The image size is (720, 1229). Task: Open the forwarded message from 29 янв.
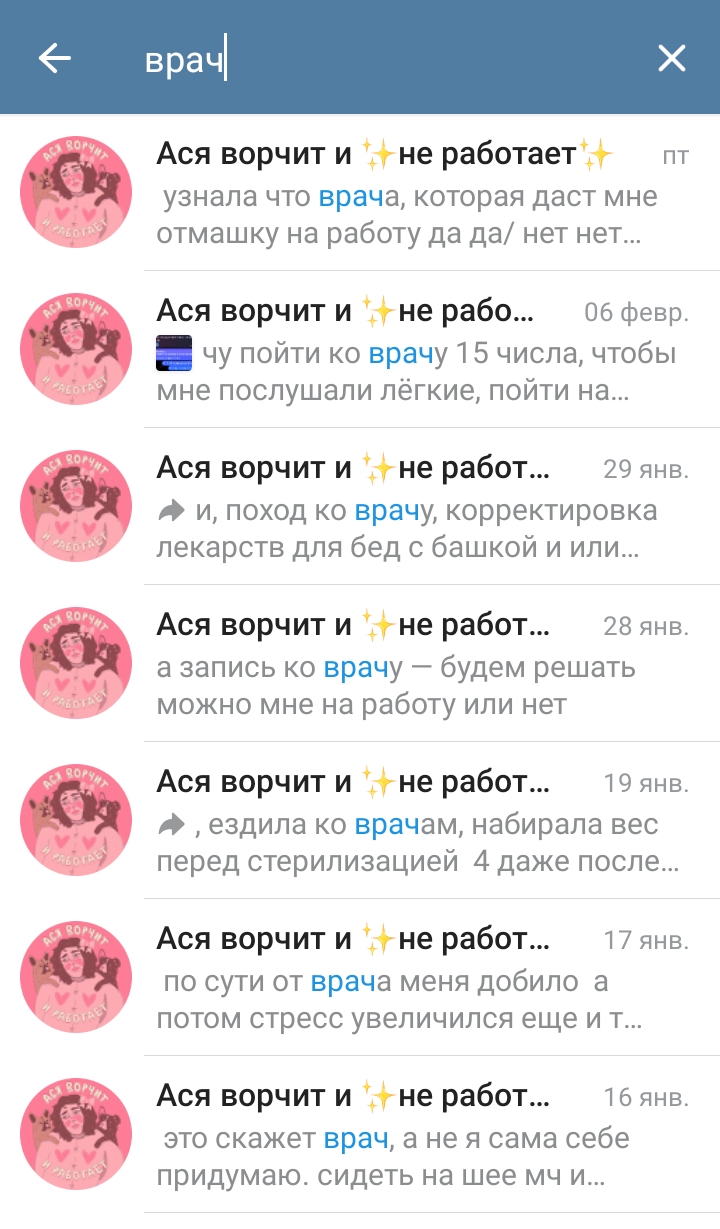pyautogui.click(x=400, y=508)
